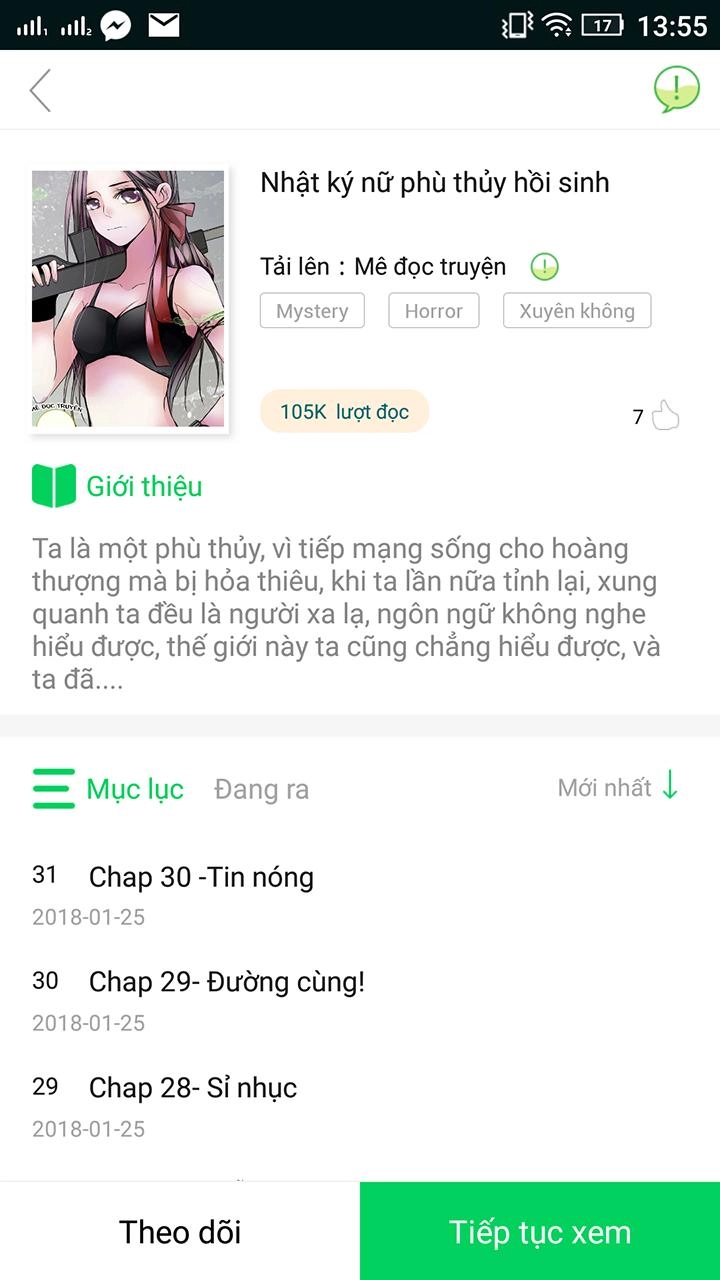The width and height of the screenshot is (720, 1280).
Task: Select the Xuyên không genre tag
Action: tap(577, 311)
